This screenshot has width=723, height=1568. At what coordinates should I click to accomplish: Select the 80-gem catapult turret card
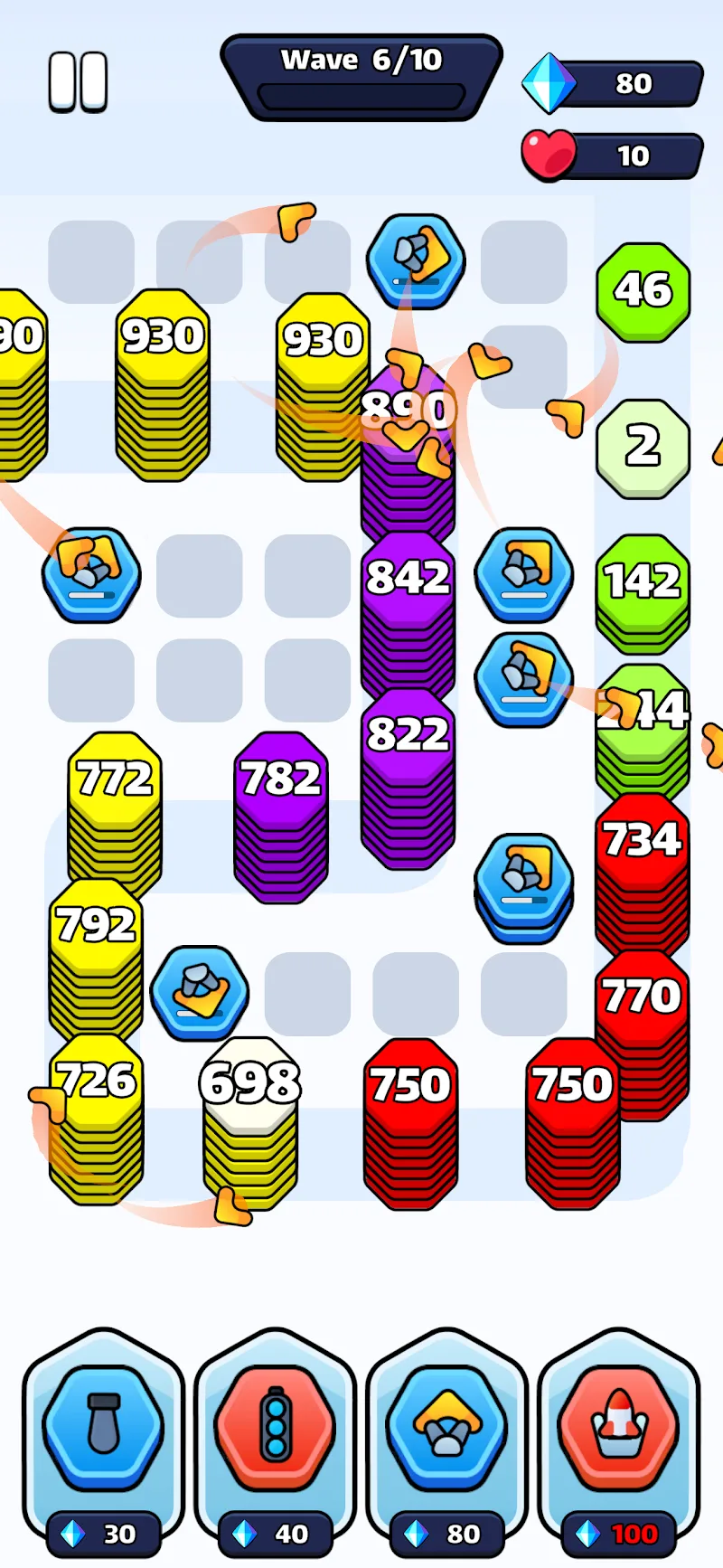click(x=445, y=1427)
